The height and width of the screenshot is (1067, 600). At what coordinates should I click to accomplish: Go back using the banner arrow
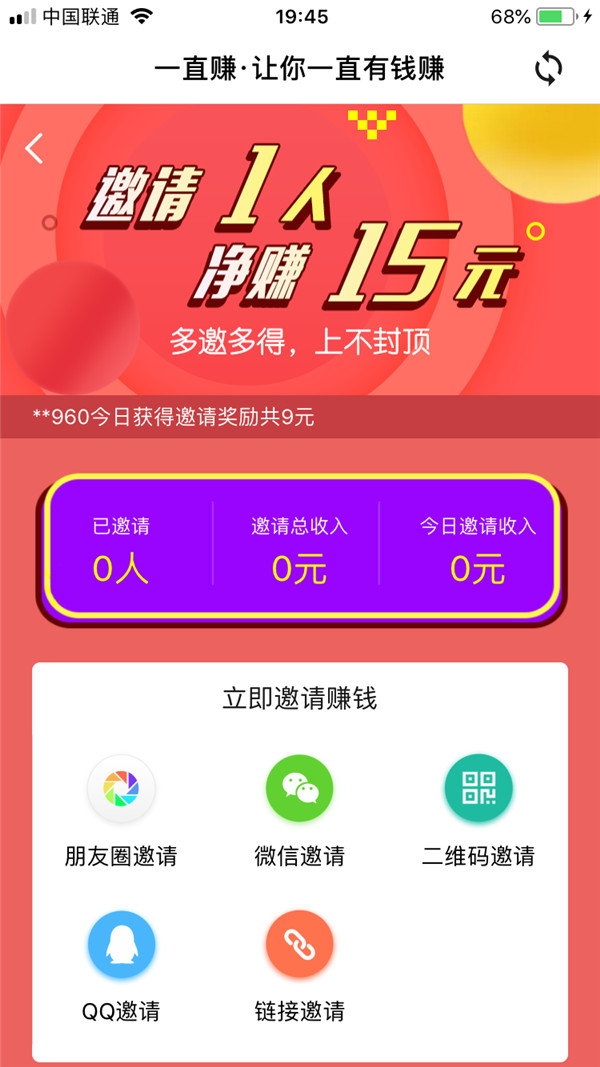tap(35, 148)
